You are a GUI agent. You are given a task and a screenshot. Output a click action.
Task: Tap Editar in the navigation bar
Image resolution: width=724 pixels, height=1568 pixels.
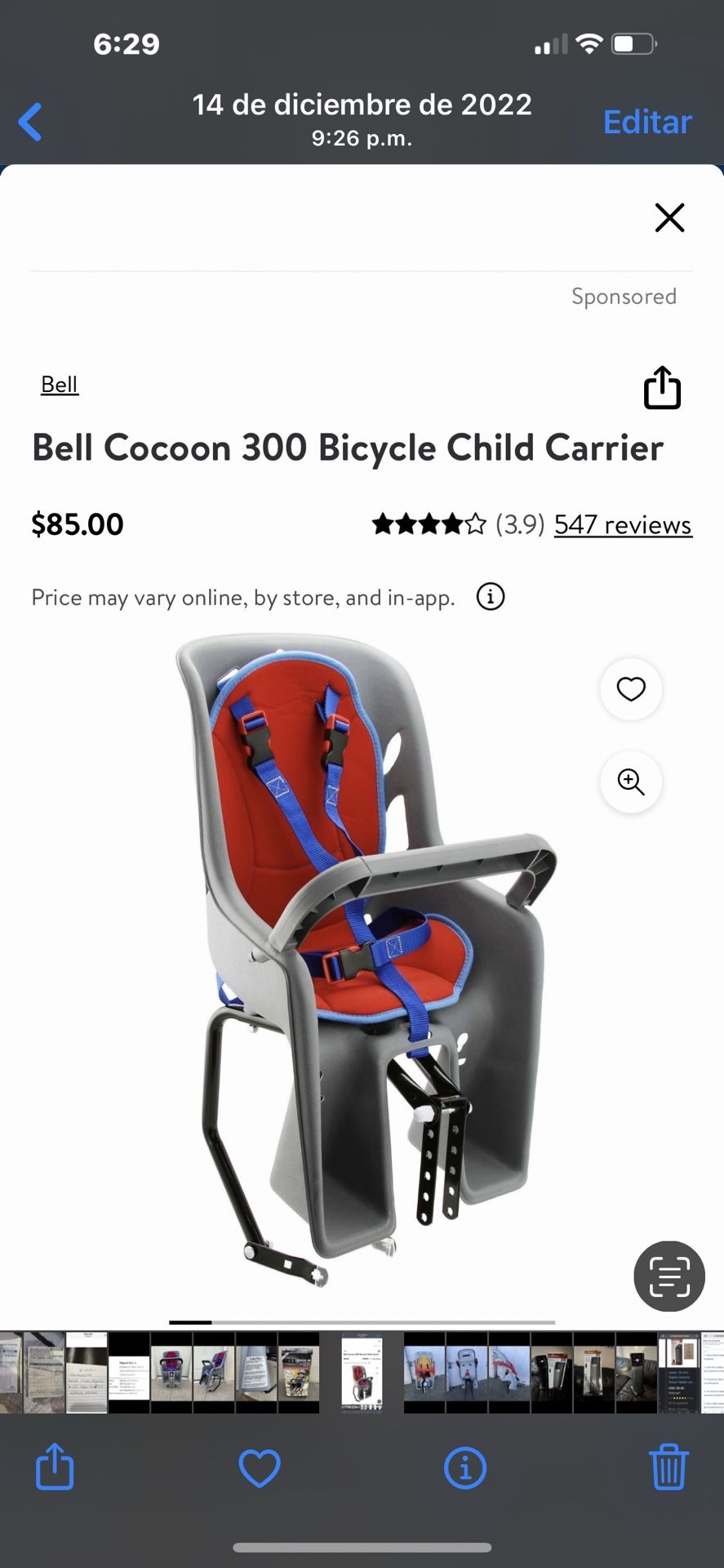coord(646,121)
